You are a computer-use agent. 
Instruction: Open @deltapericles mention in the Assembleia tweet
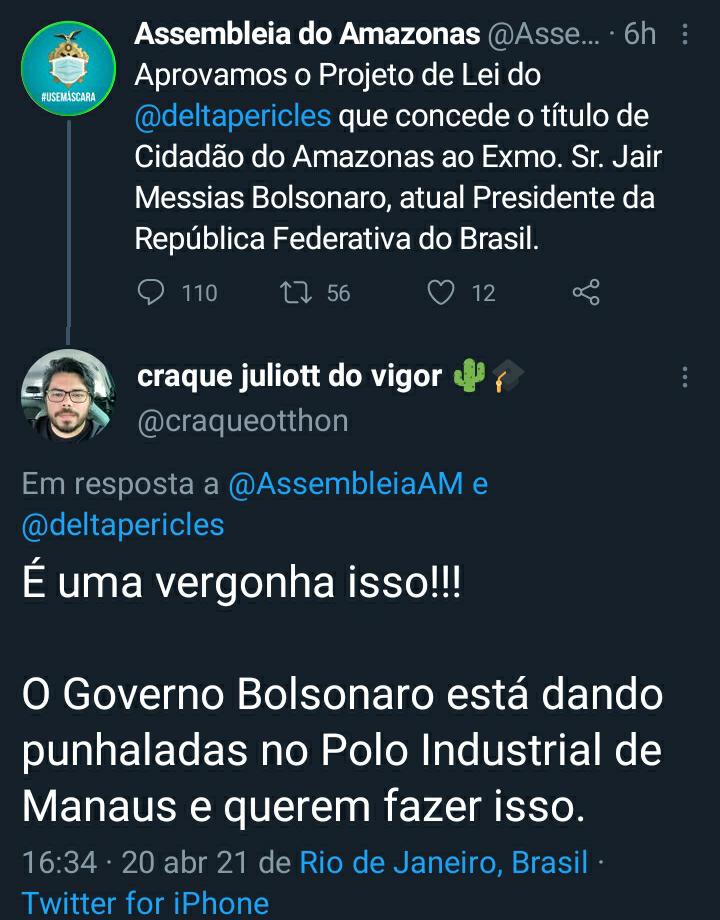[233, 116]
